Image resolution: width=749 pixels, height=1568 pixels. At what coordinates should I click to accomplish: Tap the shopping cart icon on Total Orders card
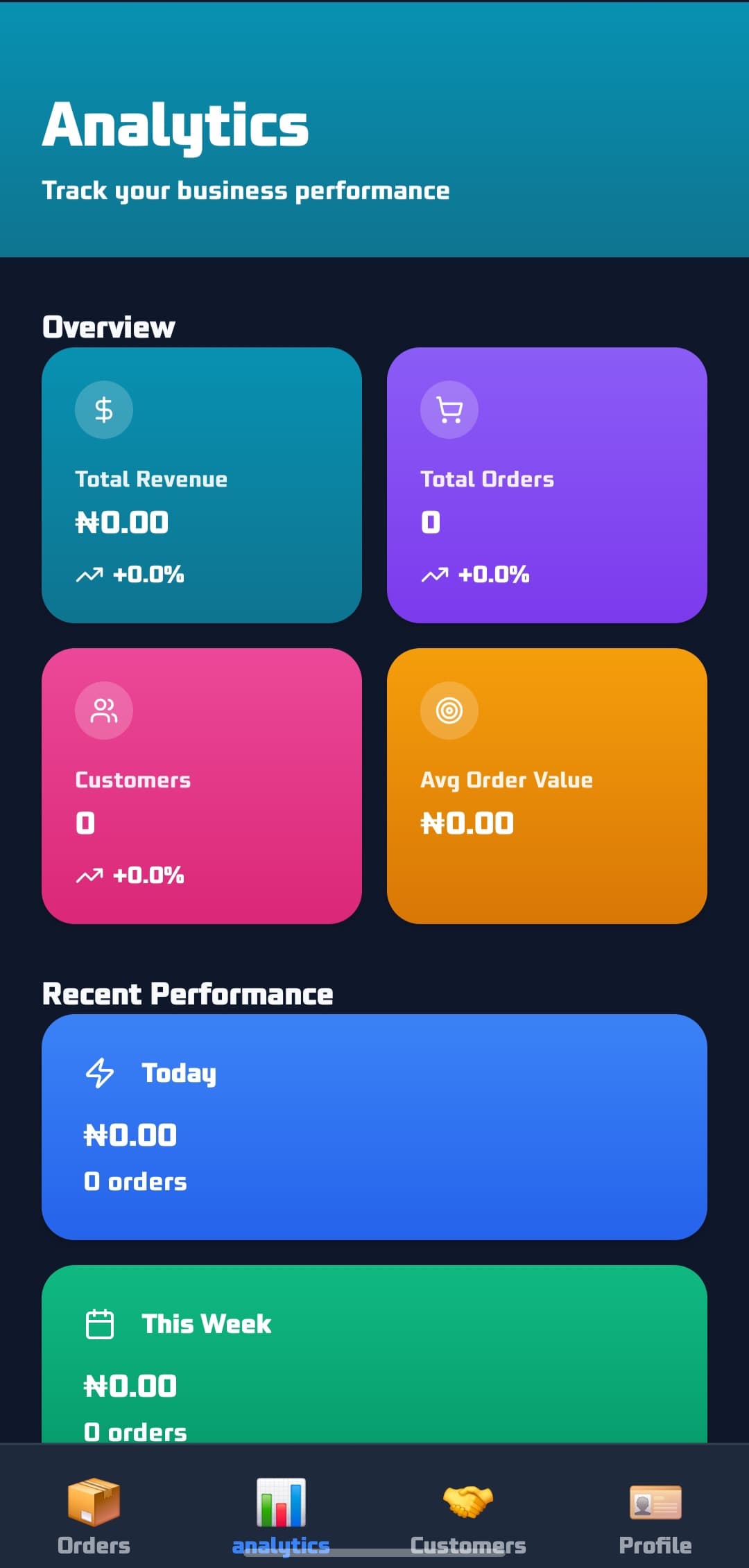449,409
